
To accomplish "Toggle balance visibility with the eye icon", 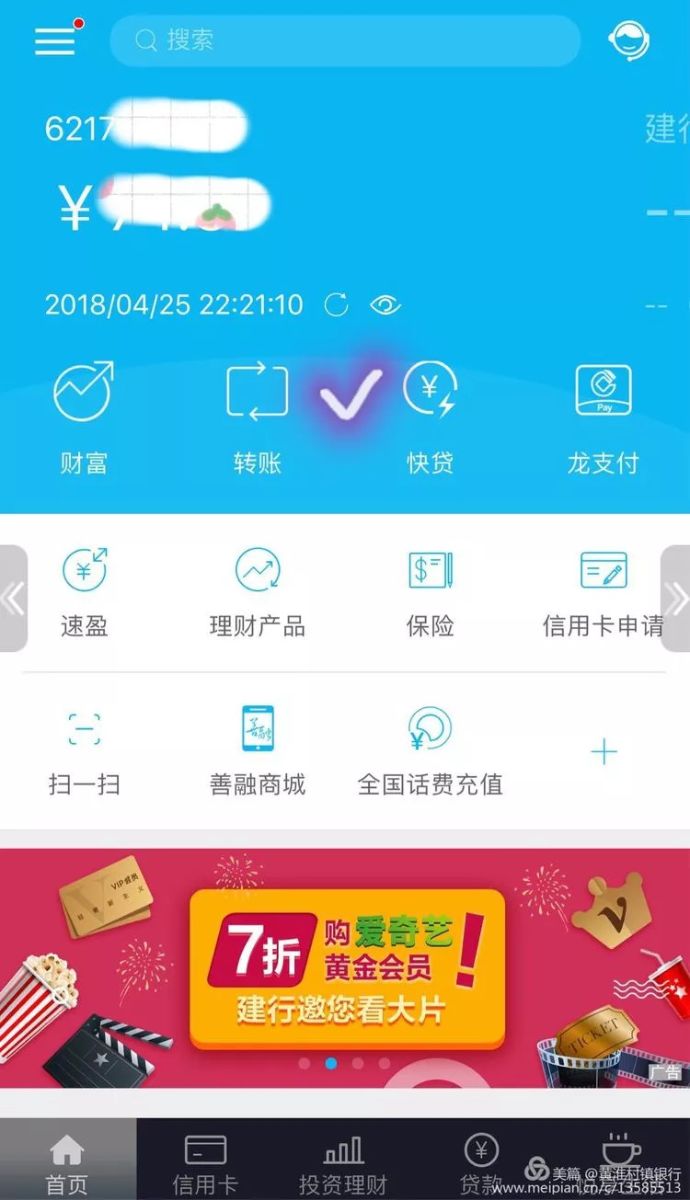I will click(385, 305).
